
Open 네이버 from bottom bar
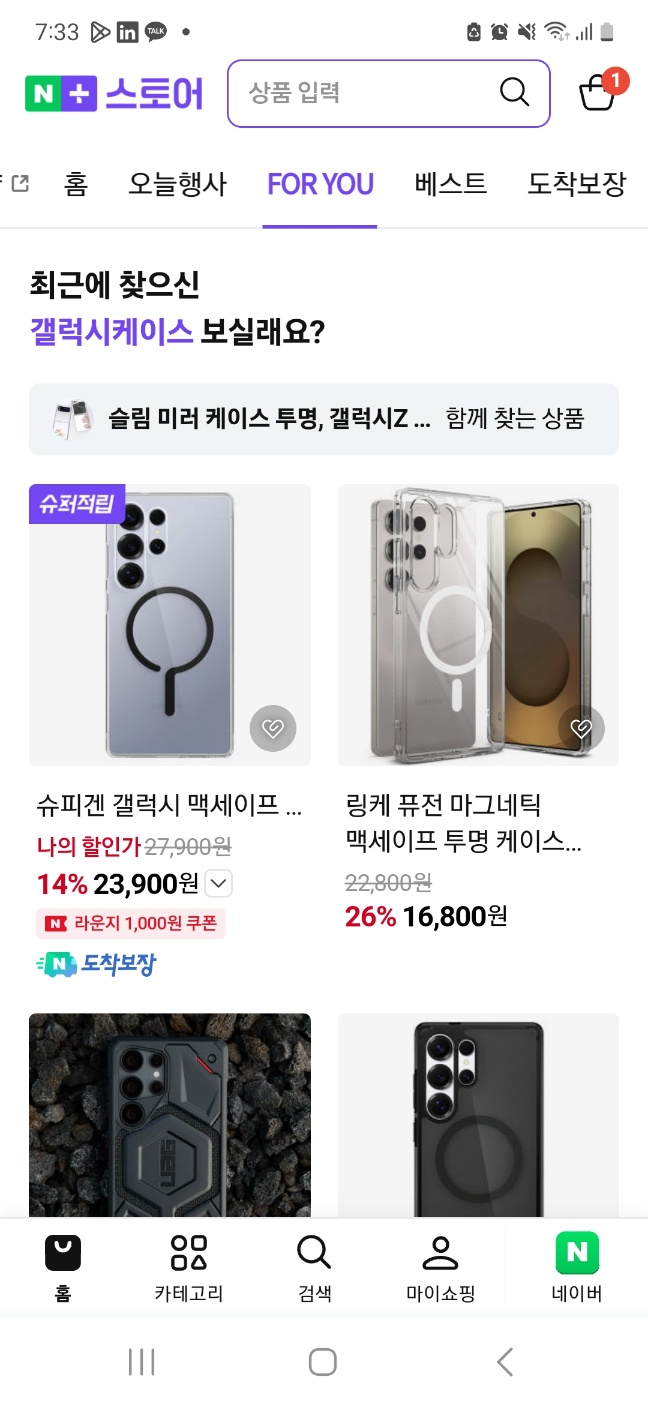pos(576,1268)
